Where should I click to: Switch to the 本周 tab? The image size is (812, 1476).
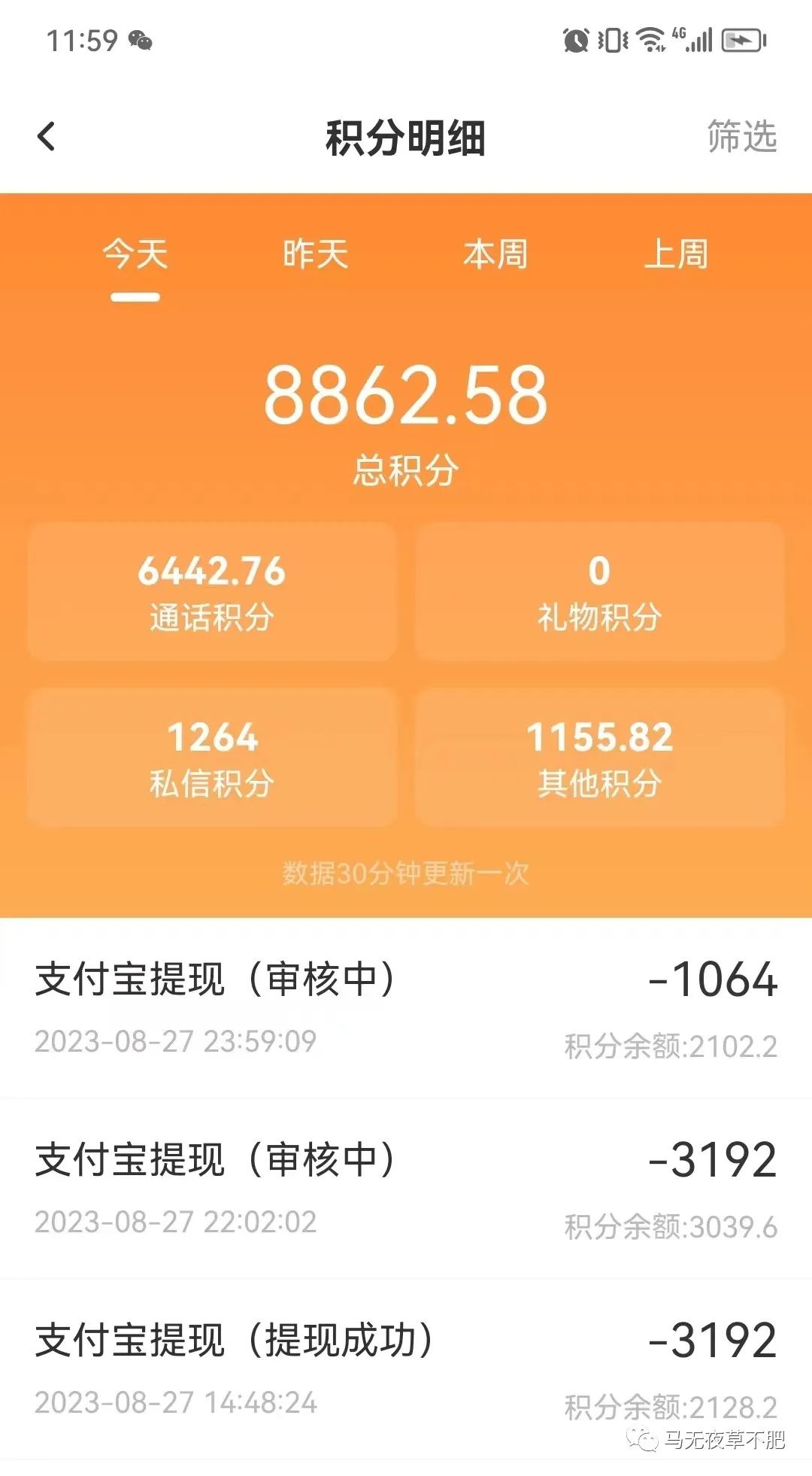495,256
